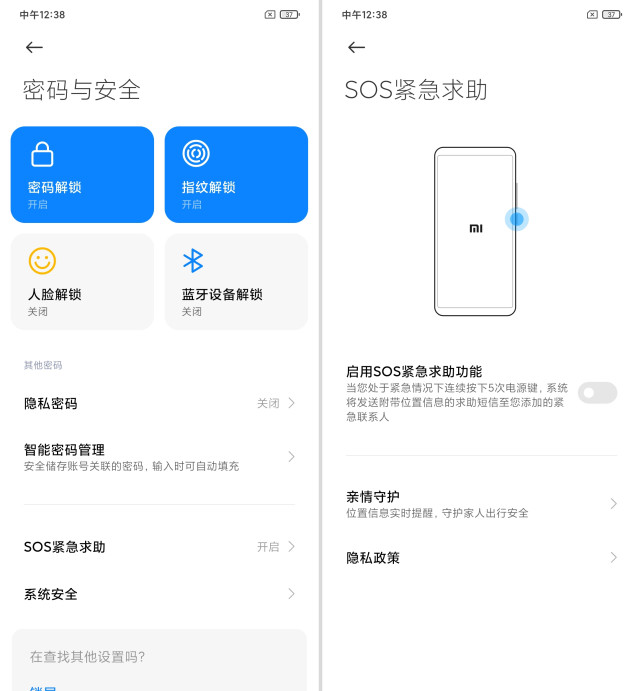Open 智能密码管理

point(159,457)
